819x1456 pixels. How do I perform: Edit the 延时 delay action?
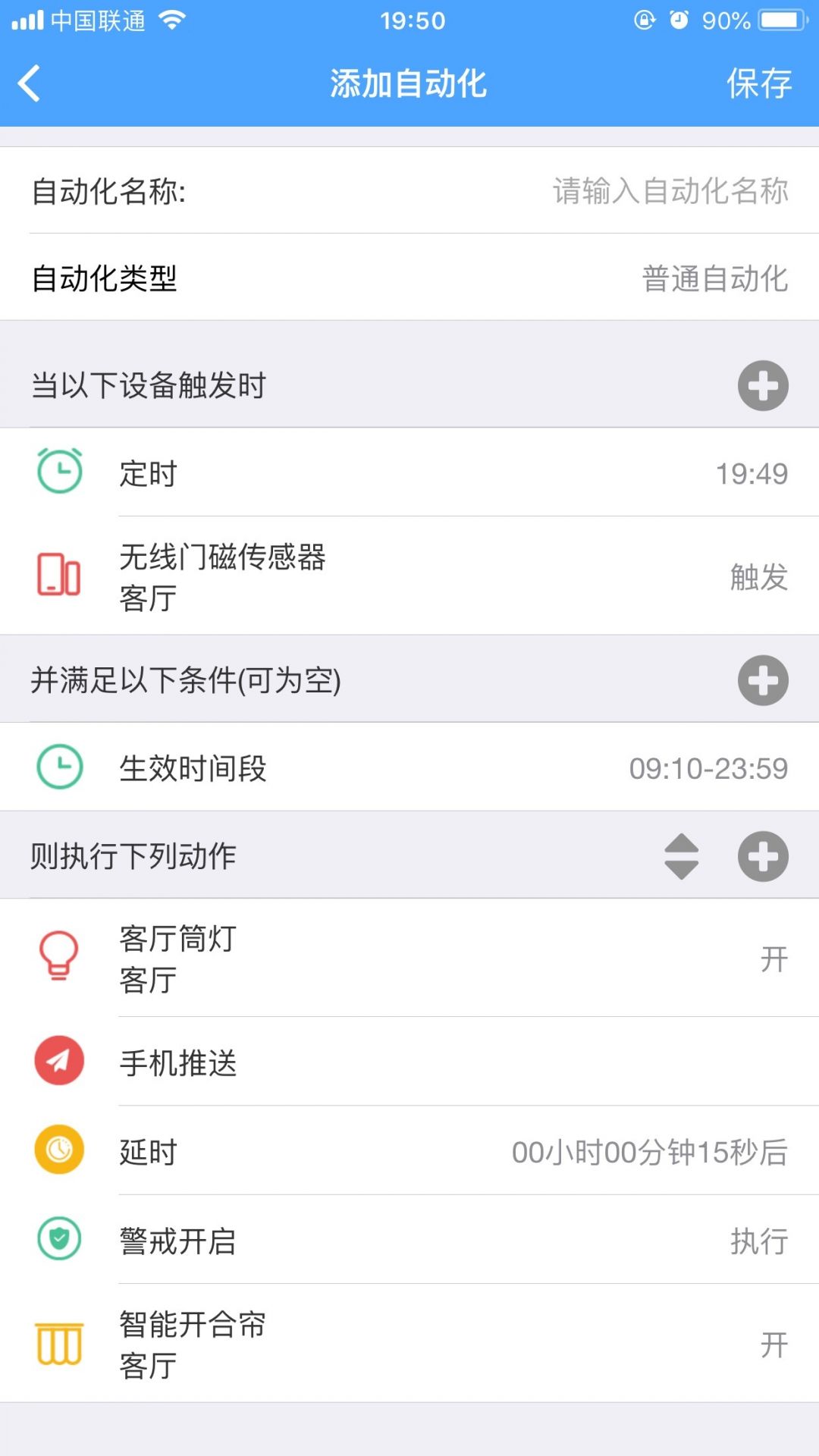[409, 1150]
